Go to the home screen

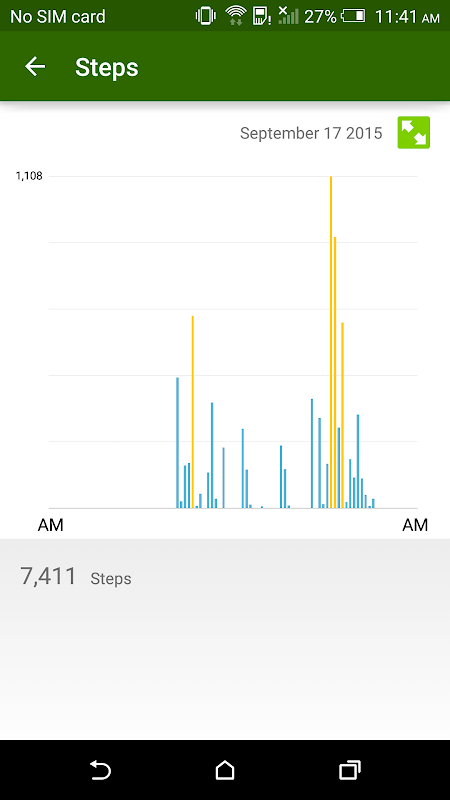tap(225, 770)
